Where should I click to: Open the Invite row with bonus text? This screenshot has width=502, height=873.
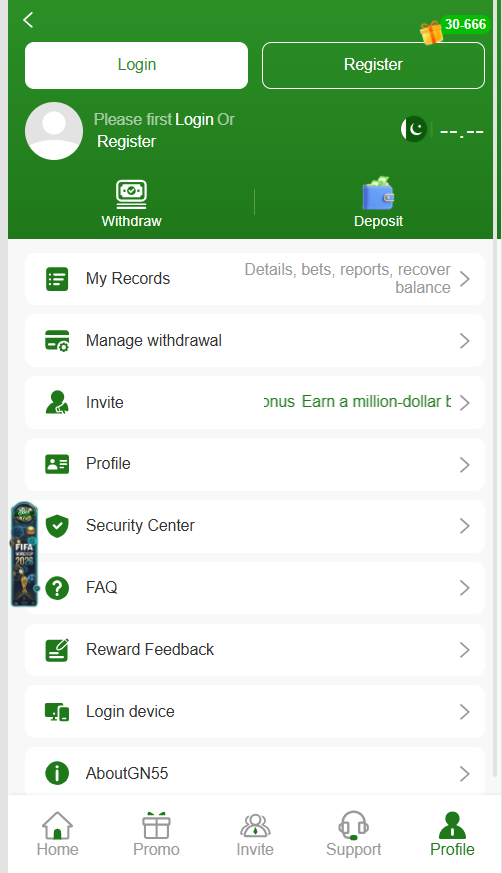point(255,403)
